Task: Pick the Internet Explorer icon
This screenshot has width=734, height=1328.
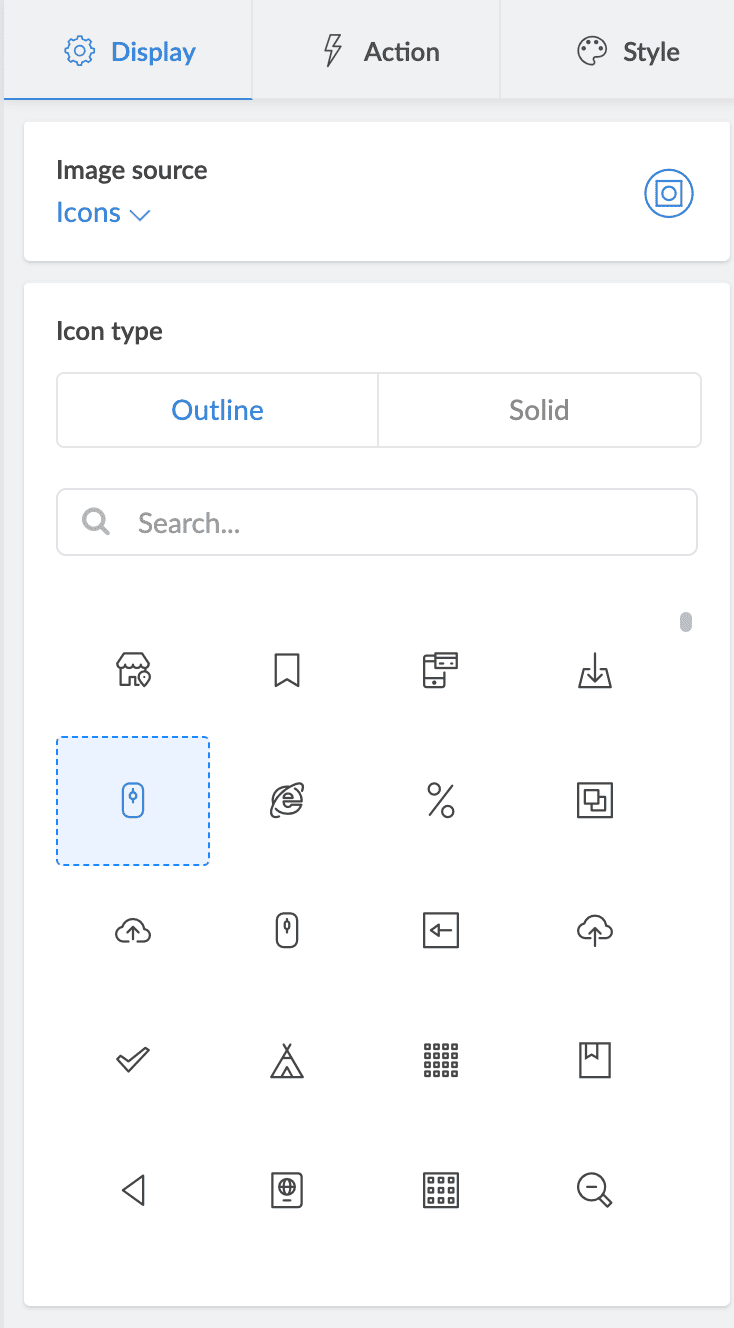Action: (287, 801)
